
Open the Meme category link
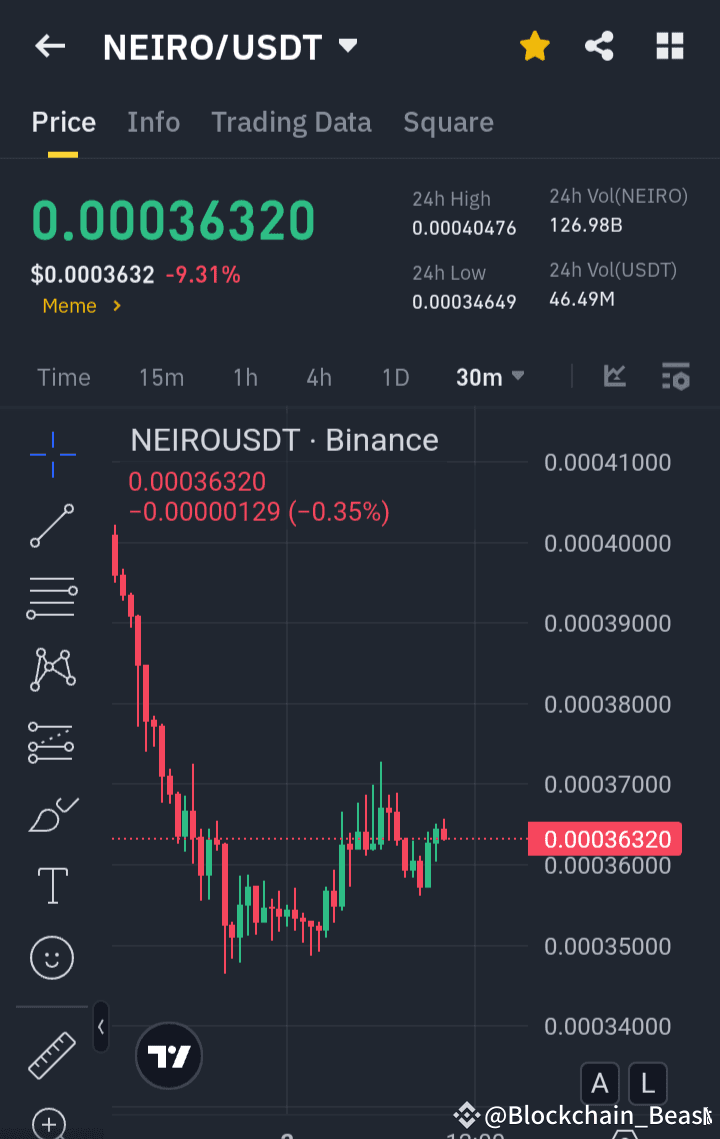tap(70, 306)
